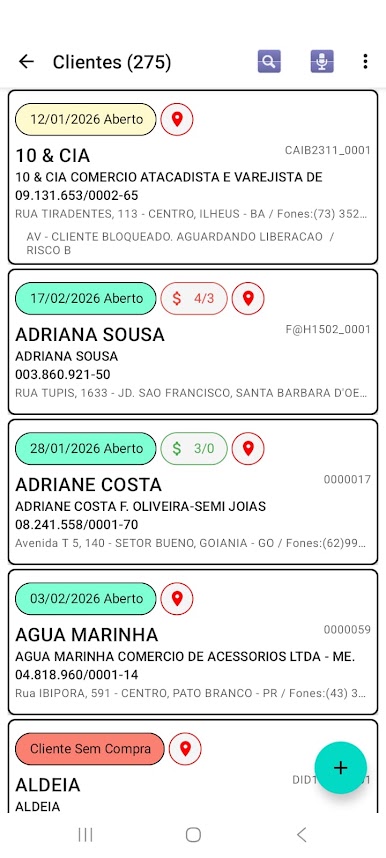Tap ADRIANA SOUSA's $ 4/3 chip

(194, 298)
